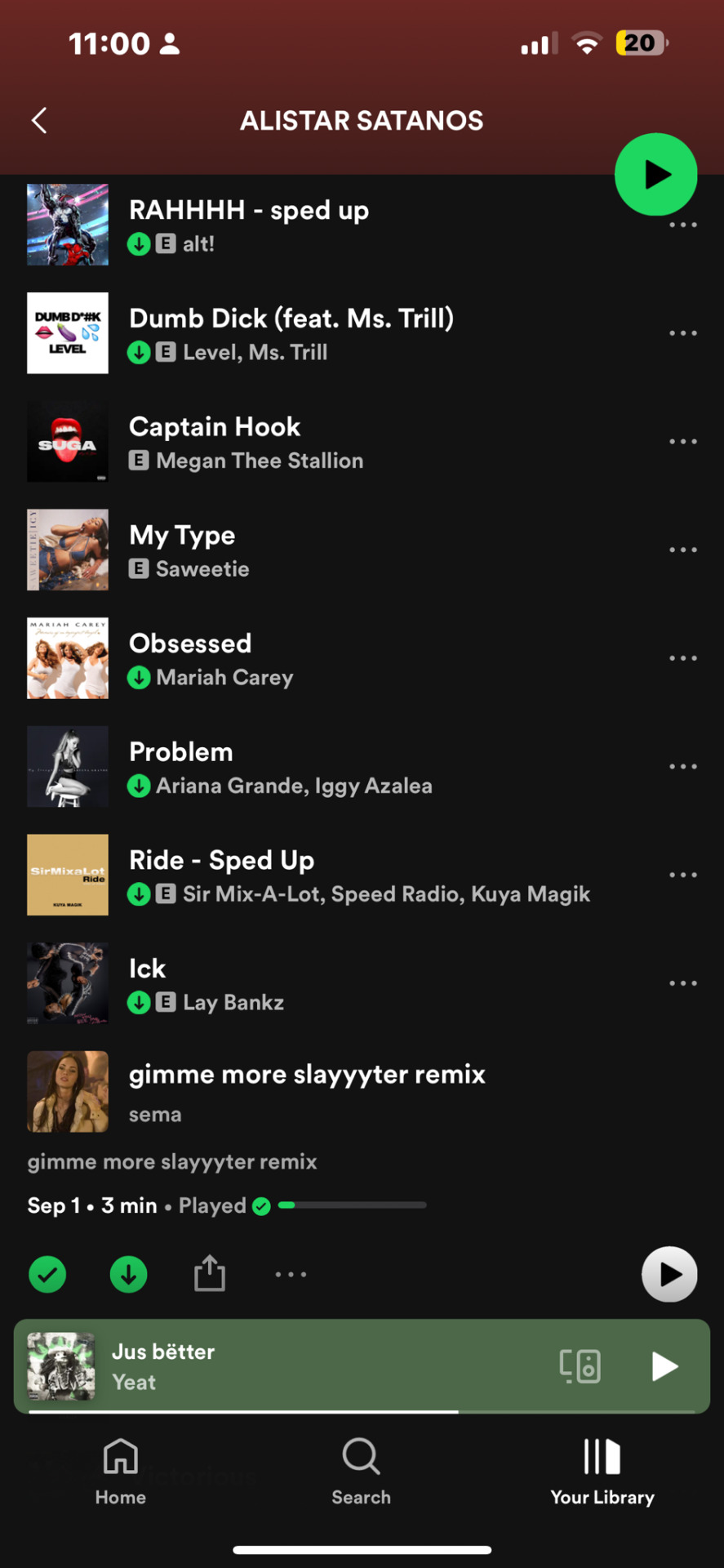The image size is (724, 1568).
Task: Open device picker in the mini player
Action: [x=580, y=1366]
